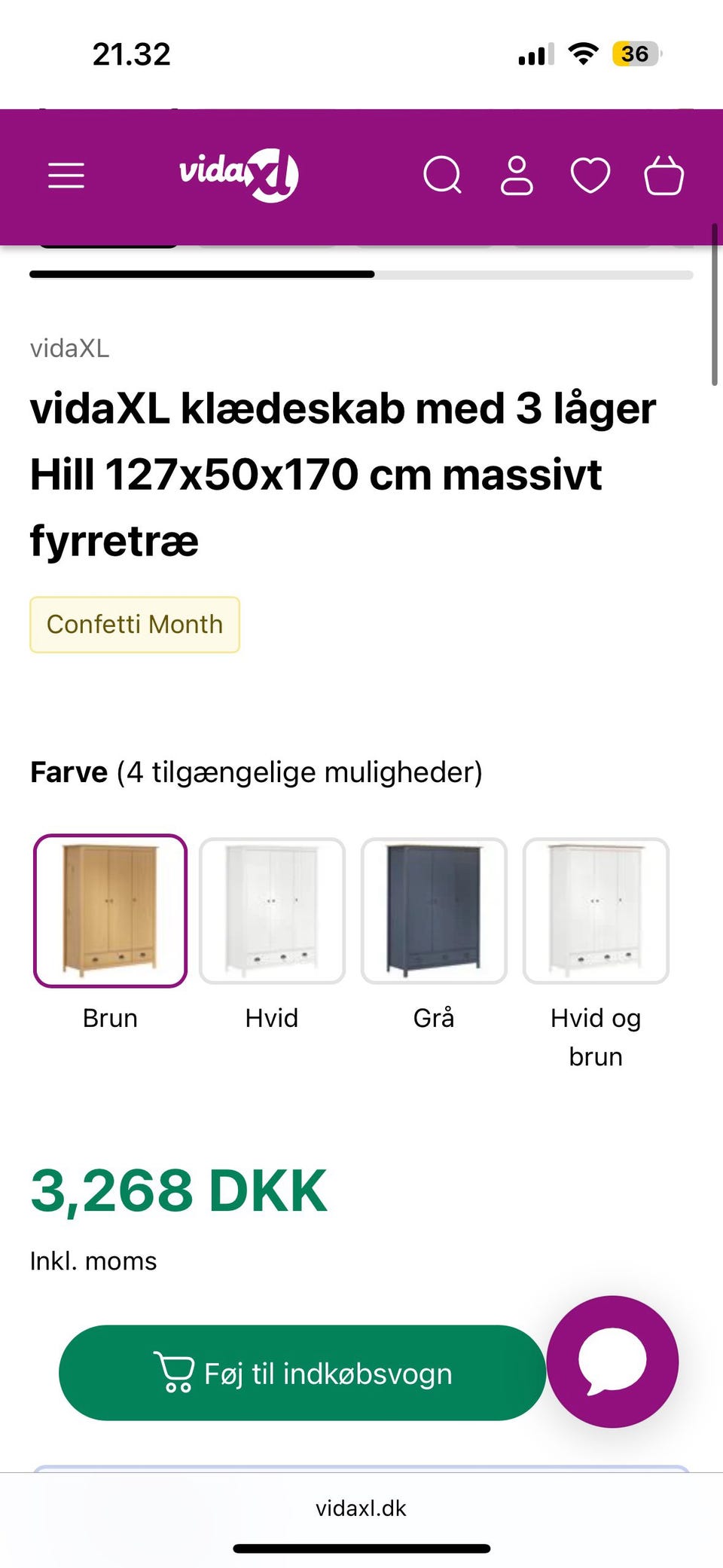Open the wishlist heart icon
Image resolution: width=723 pixels, height=1568 pixels.
pyautogui.click(x=590, y=175)
